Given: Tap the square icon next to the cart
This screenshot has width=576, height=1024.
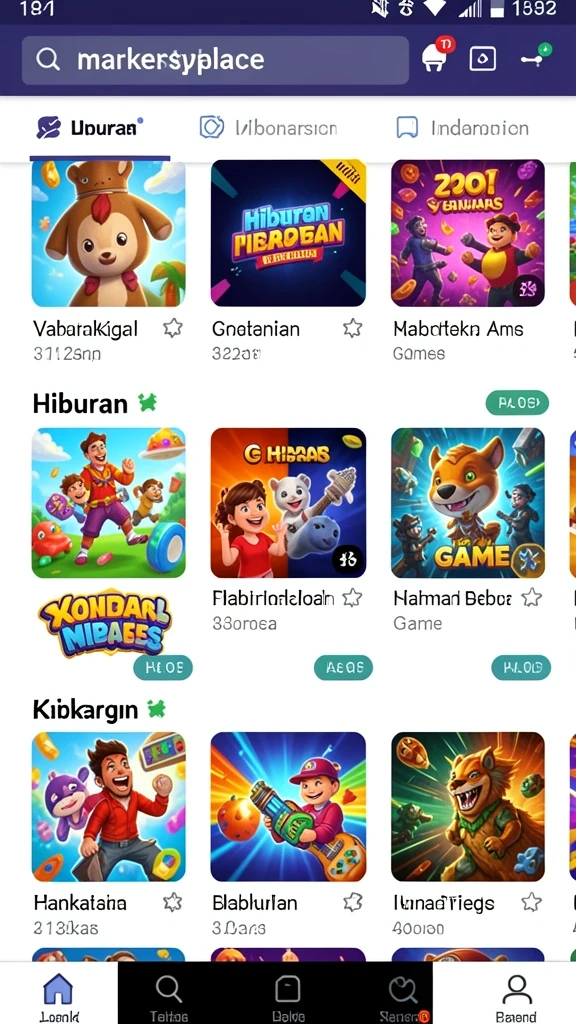Looking at the screenshot, I should [x=483, y=59].
